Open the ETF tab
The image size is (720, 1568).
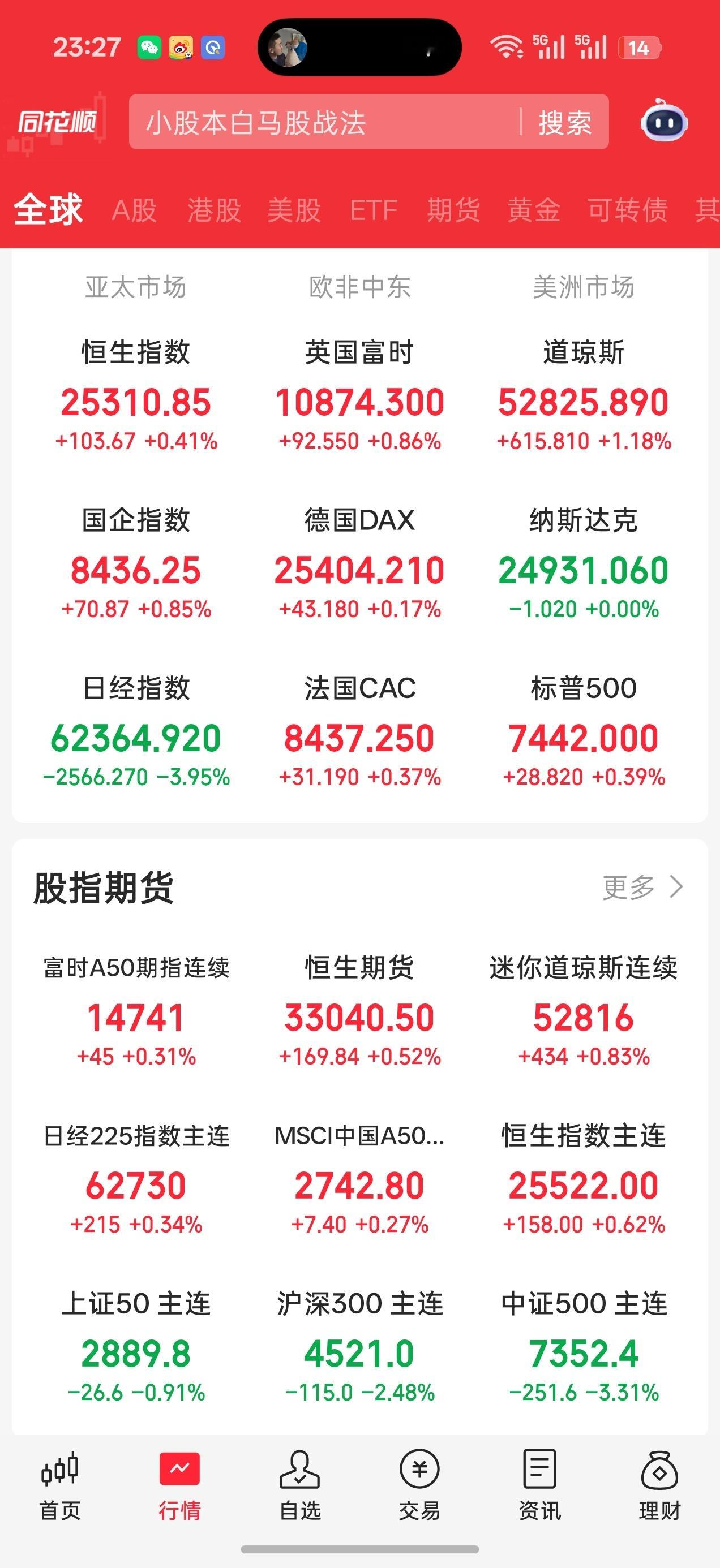tap(374, 210)
